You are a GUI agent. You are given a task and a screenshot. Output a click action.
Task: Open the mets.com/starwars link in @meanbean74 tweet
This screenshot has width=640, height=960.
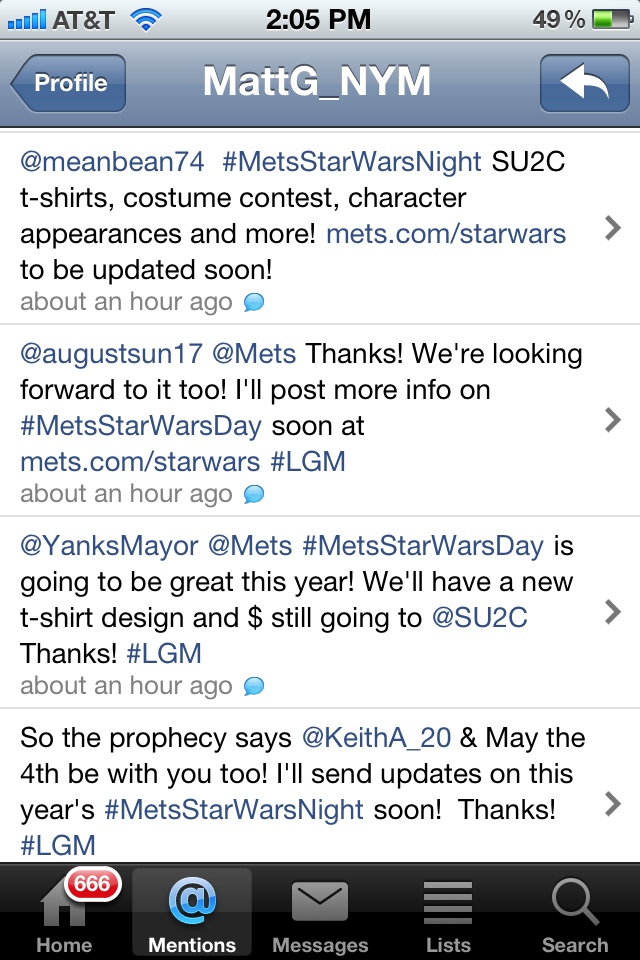tap(446, 235)
